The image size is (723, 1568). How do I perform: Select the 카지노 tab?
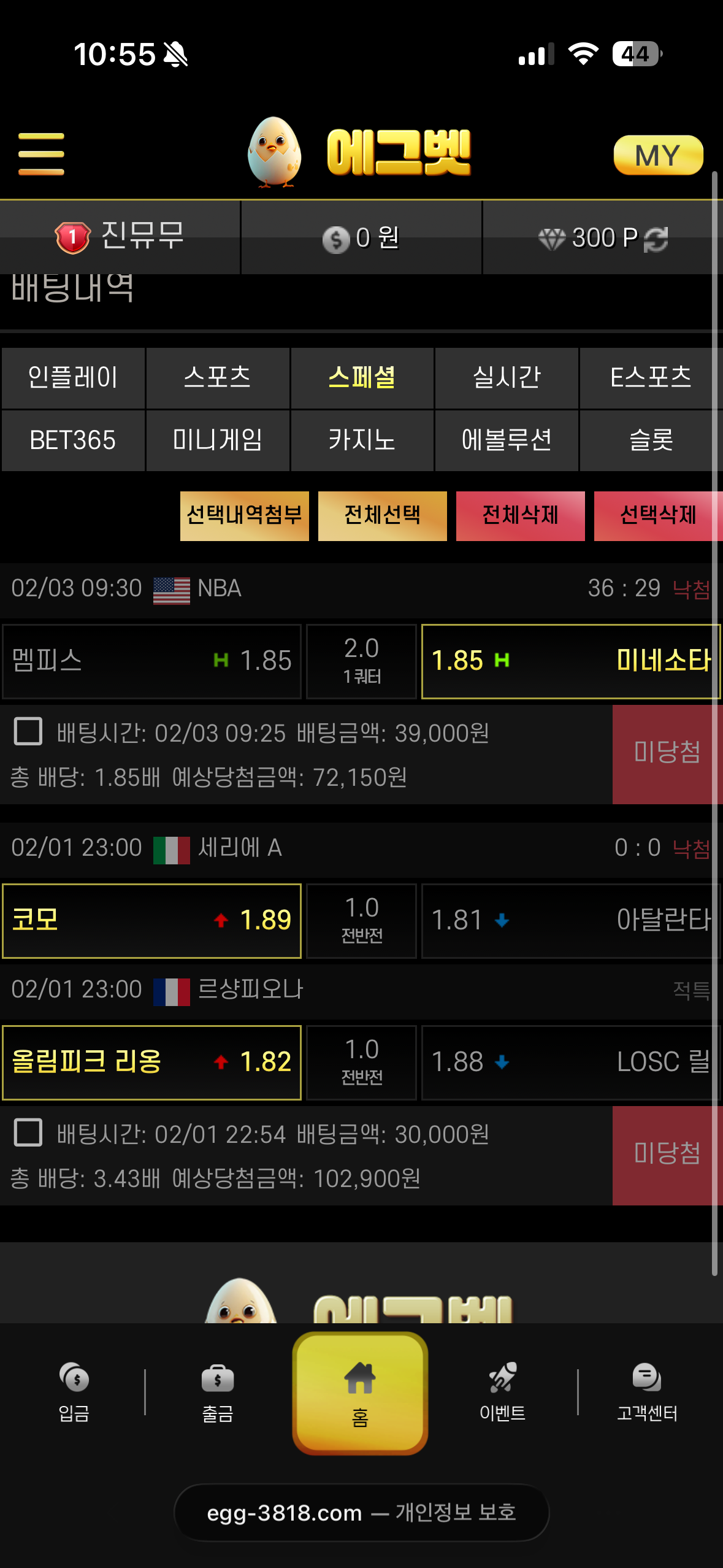[x=362, y=440]
